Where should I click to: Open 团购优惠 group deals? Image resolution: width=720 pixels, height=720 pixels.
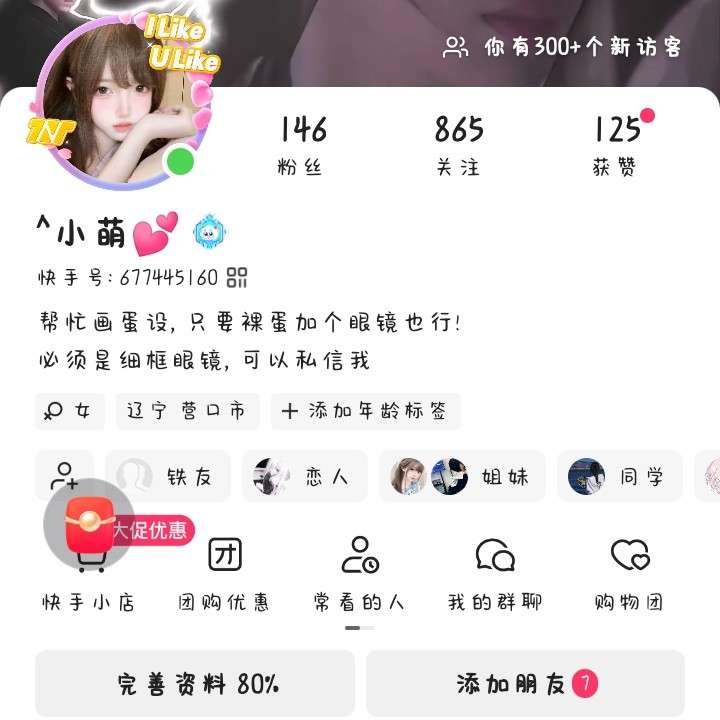[224, 572]
